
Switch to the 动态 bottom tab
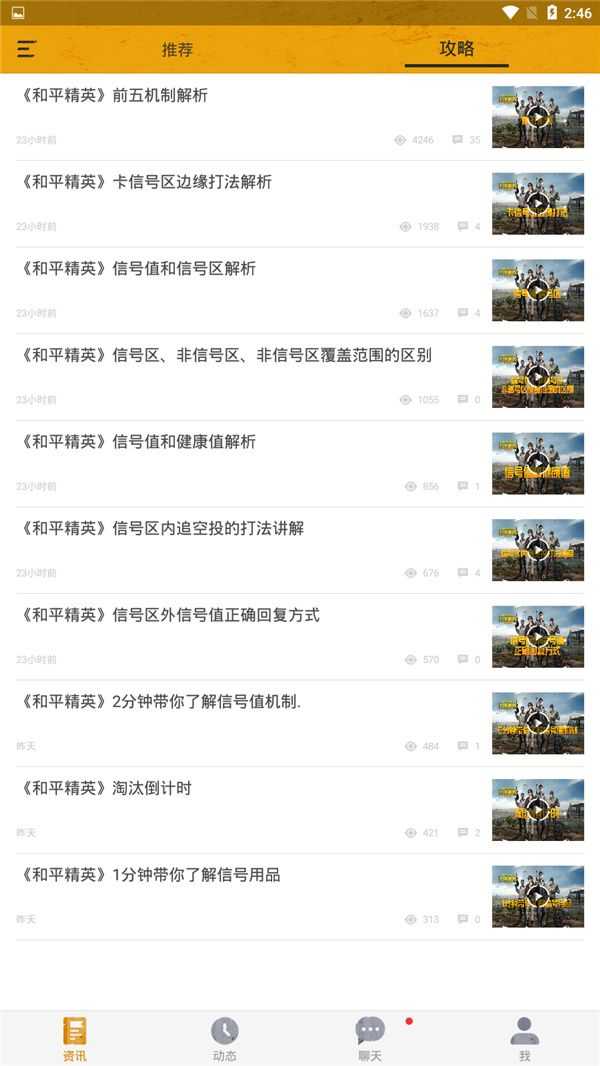tap(225, 1038)
